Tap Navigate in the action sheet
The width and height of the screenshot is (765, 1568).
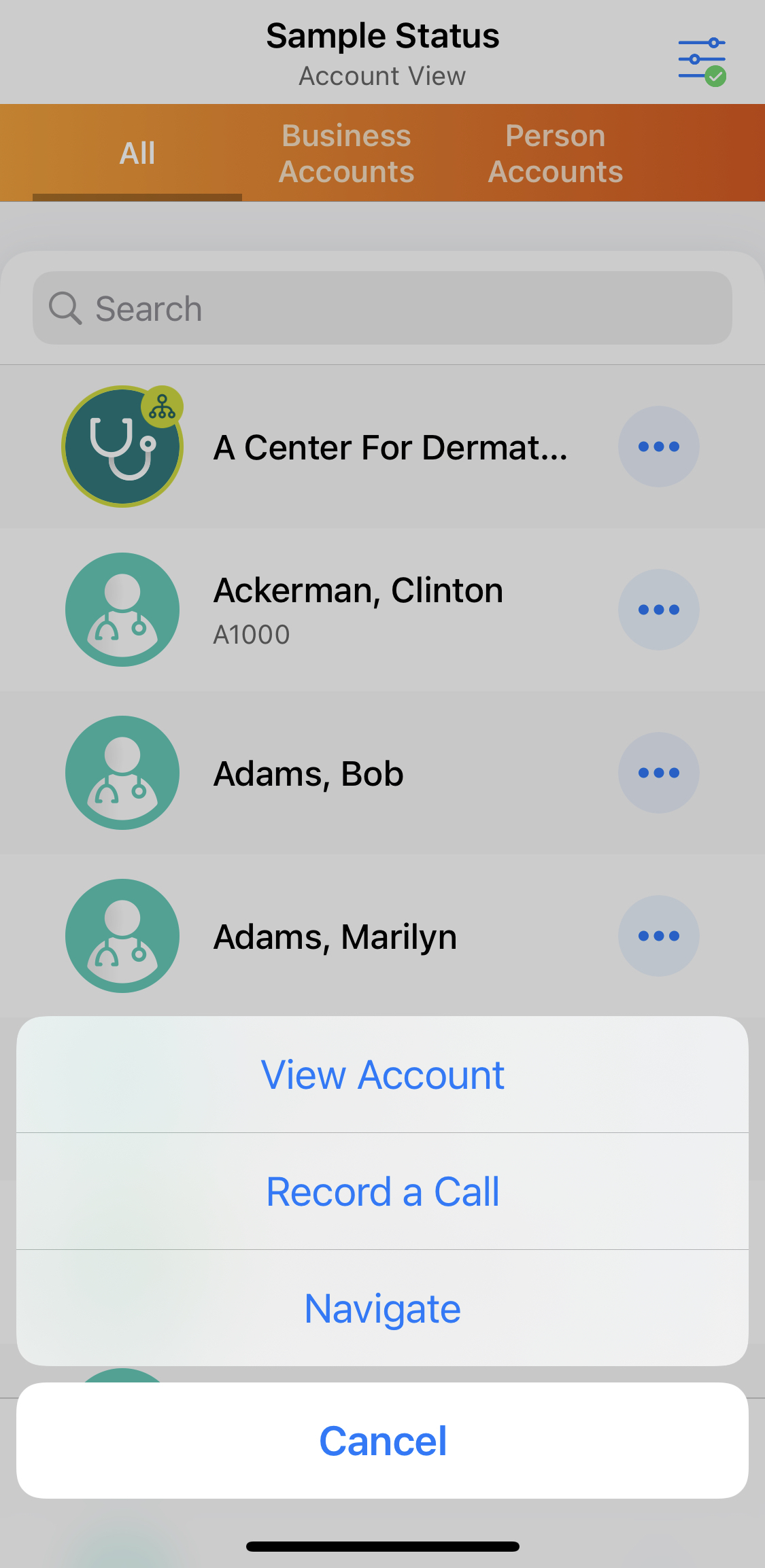(x=382, y=1308)
